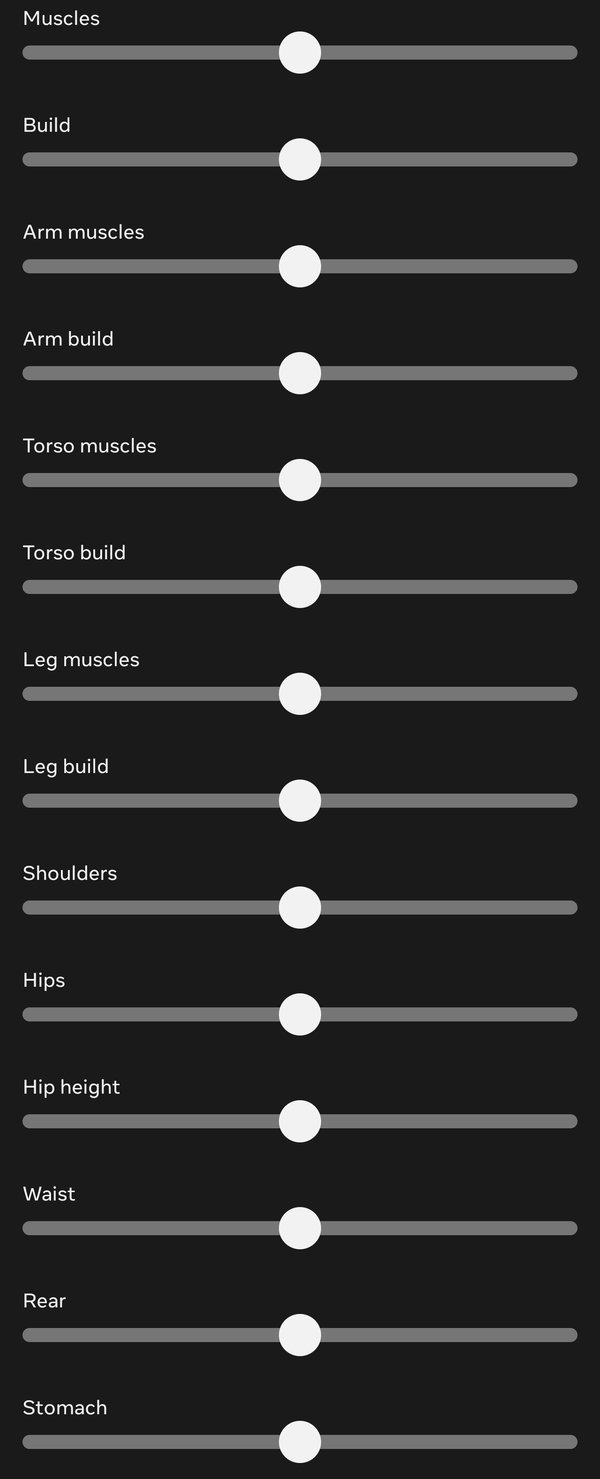Tap the Muscles slider handle
600x1479 pixels.
point(299,52)
